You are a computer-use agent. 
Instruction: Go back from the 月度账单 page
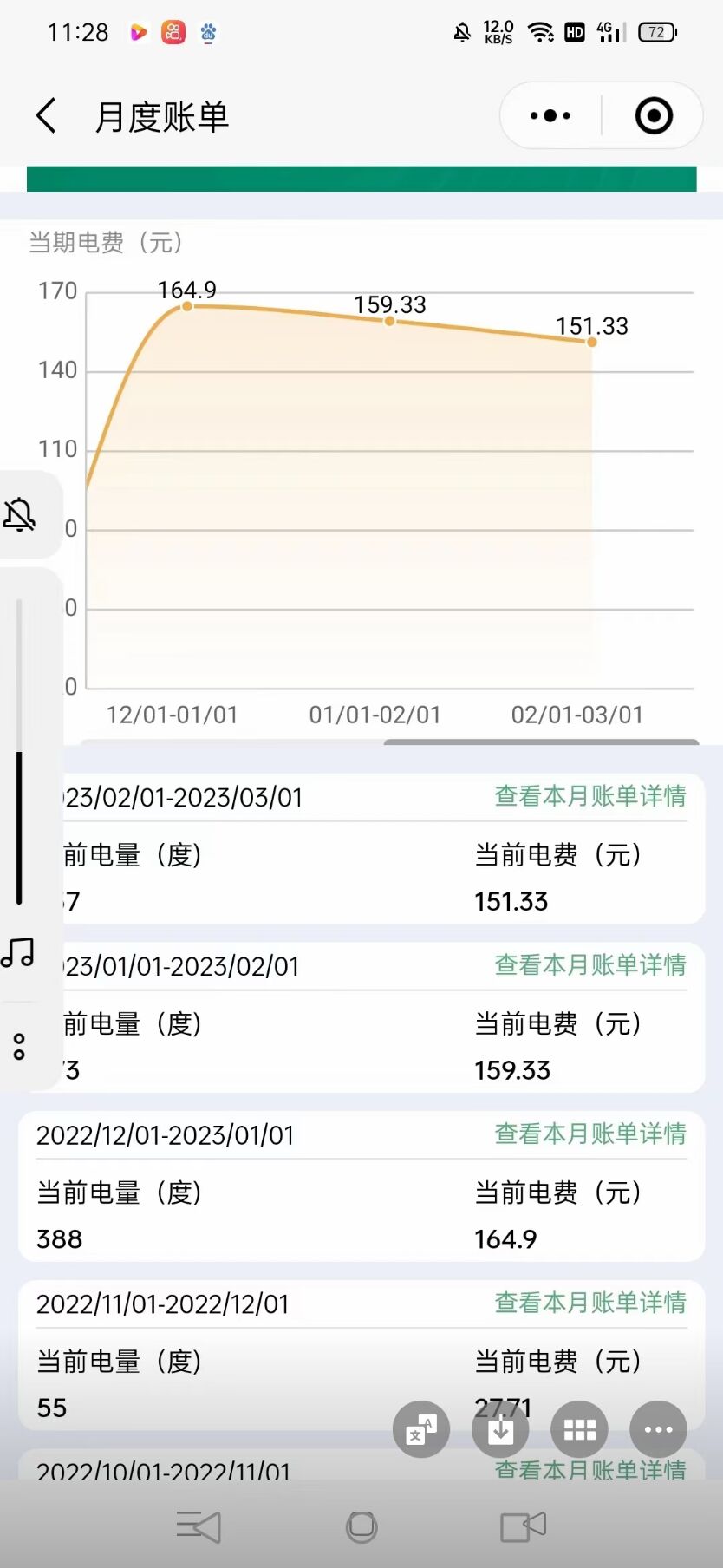point(47,115)
